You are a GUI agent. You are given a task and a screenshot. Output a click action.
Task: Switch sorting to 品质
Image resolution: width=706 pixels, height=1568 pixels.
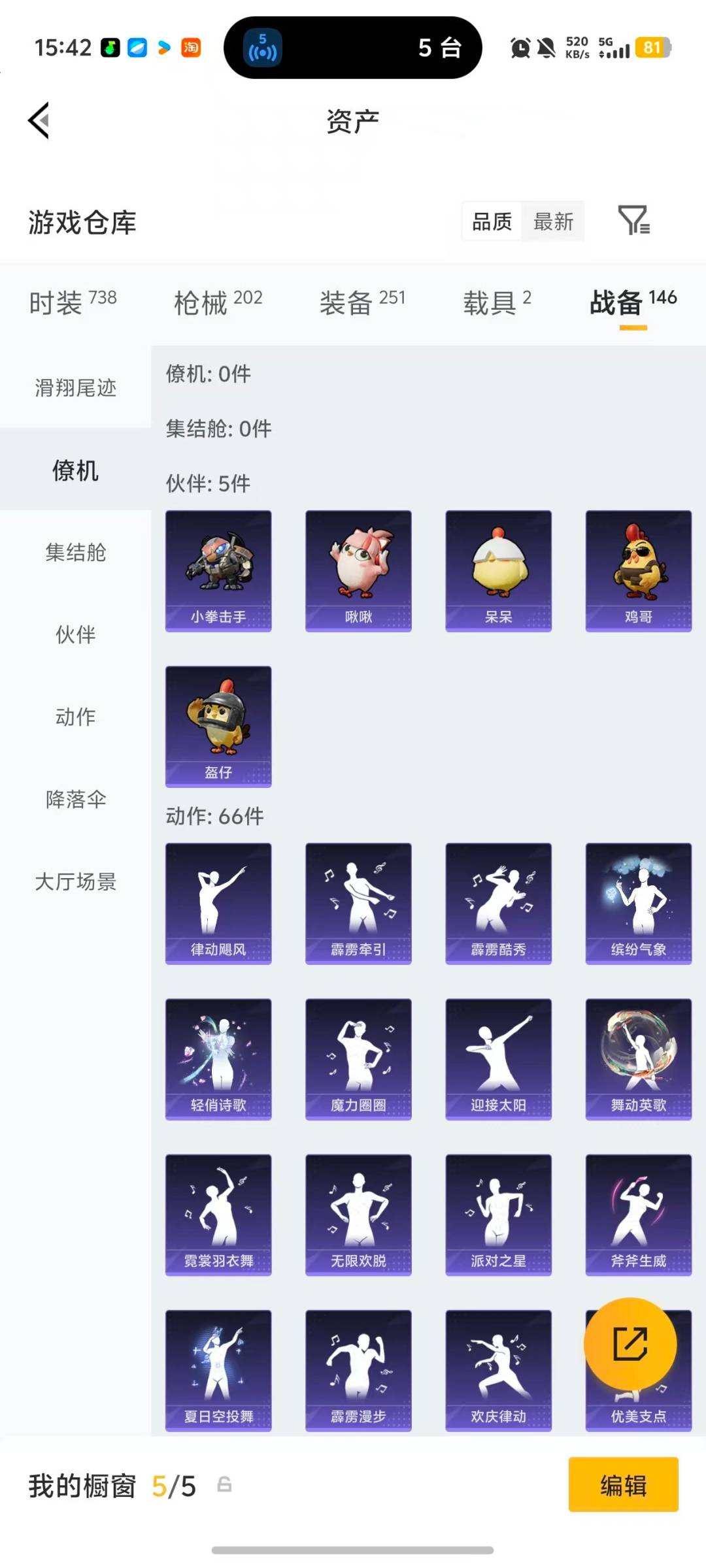pyautogui.click(x=491, y=222)
